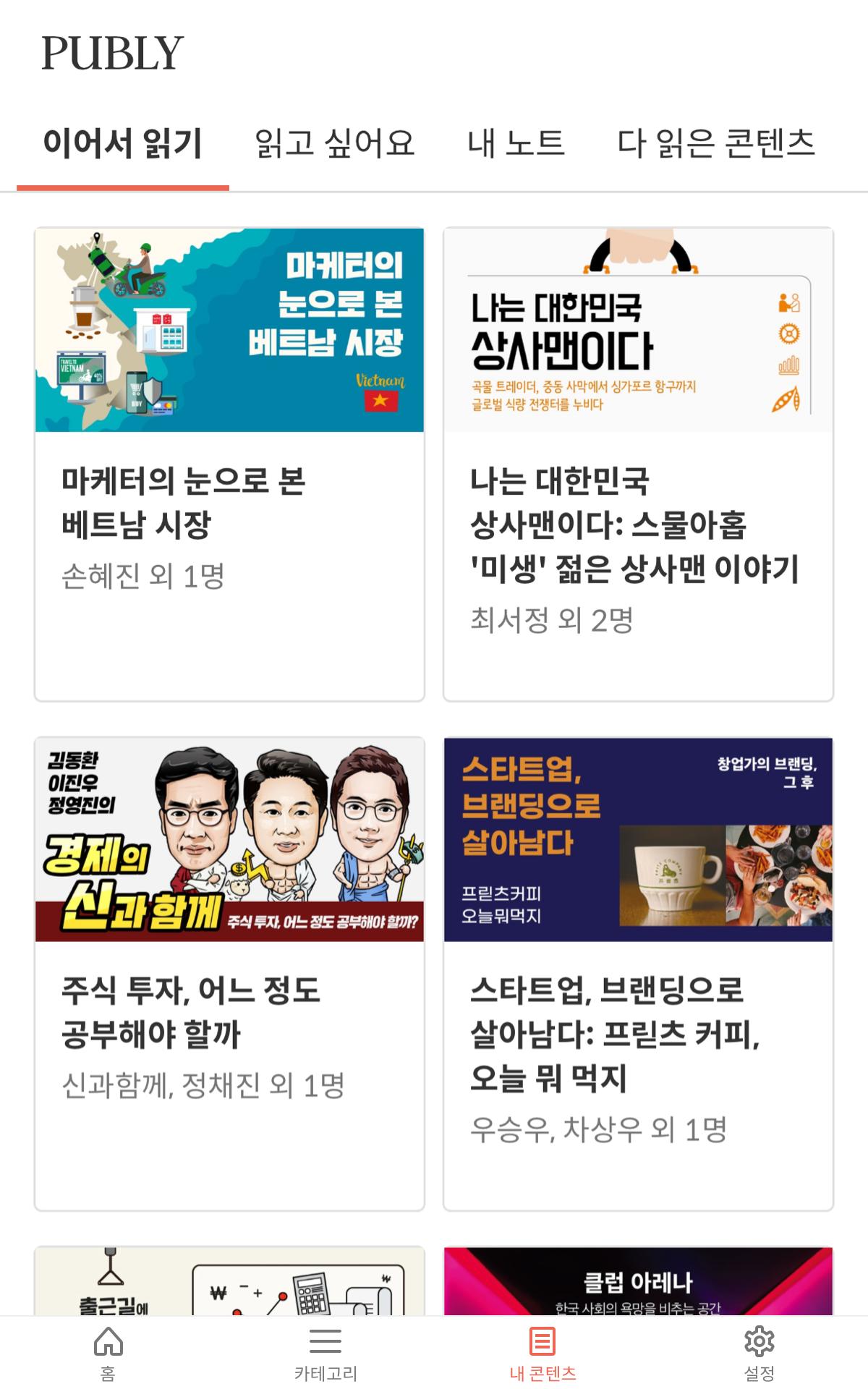This screenshot has height=1389, width=868.
Task: Open 스타트업, 브랜딩으로 살아남다 card
Action: point(638,973)
